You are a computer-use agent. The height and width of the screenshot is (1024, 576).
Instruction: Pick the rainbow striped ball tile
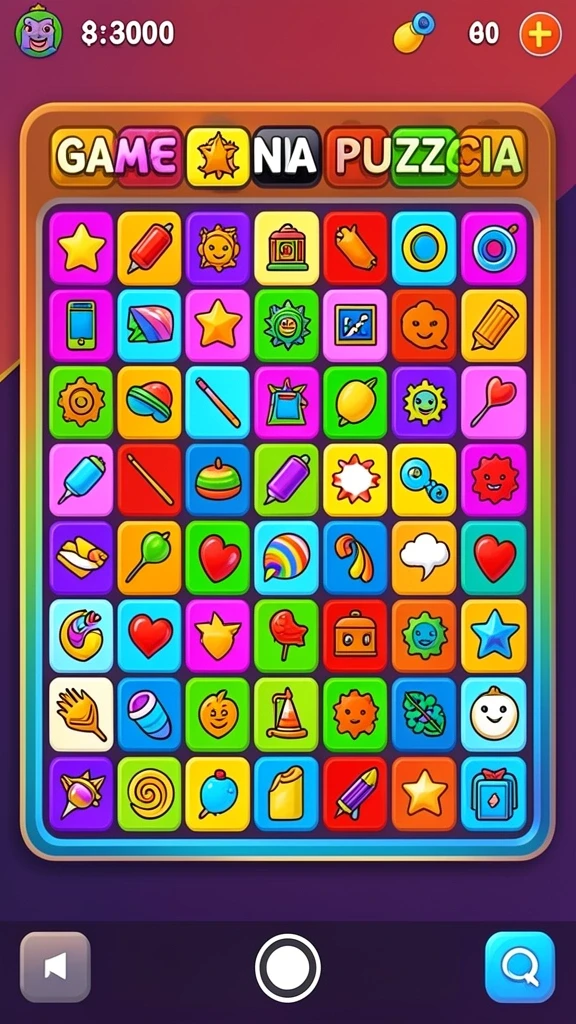287,558
